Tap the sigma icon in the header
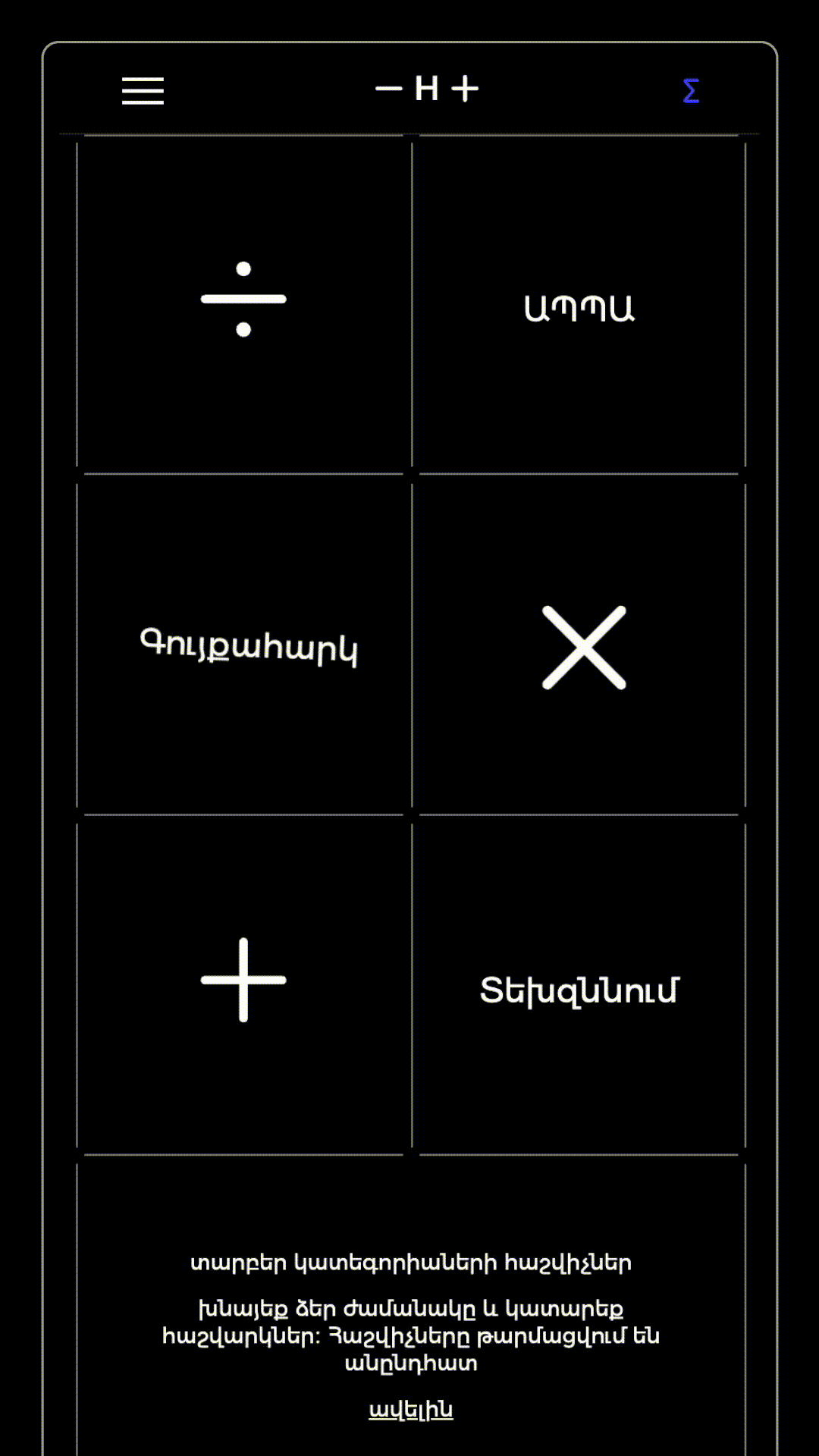 point(691,91)
